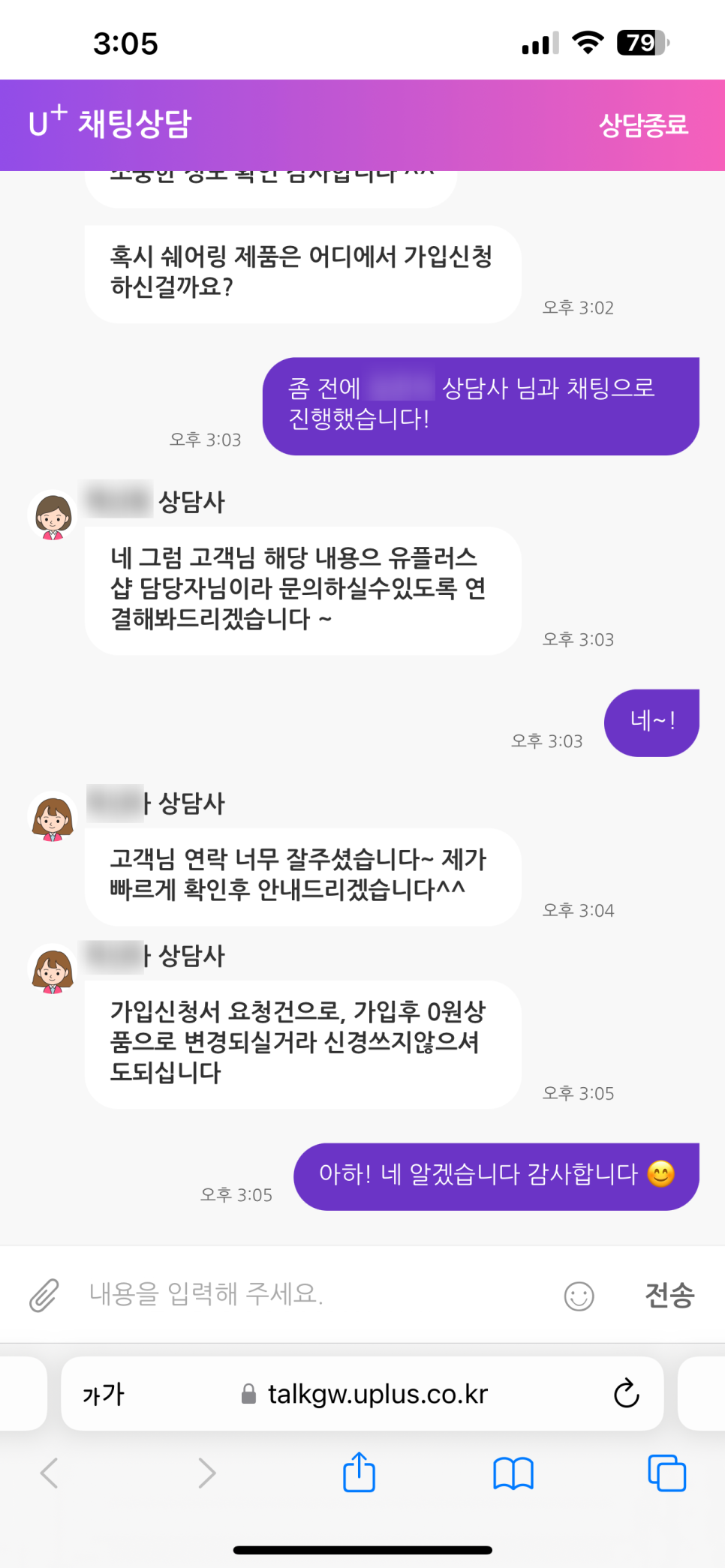Open Safari bookmarks

pos(513,1473)
